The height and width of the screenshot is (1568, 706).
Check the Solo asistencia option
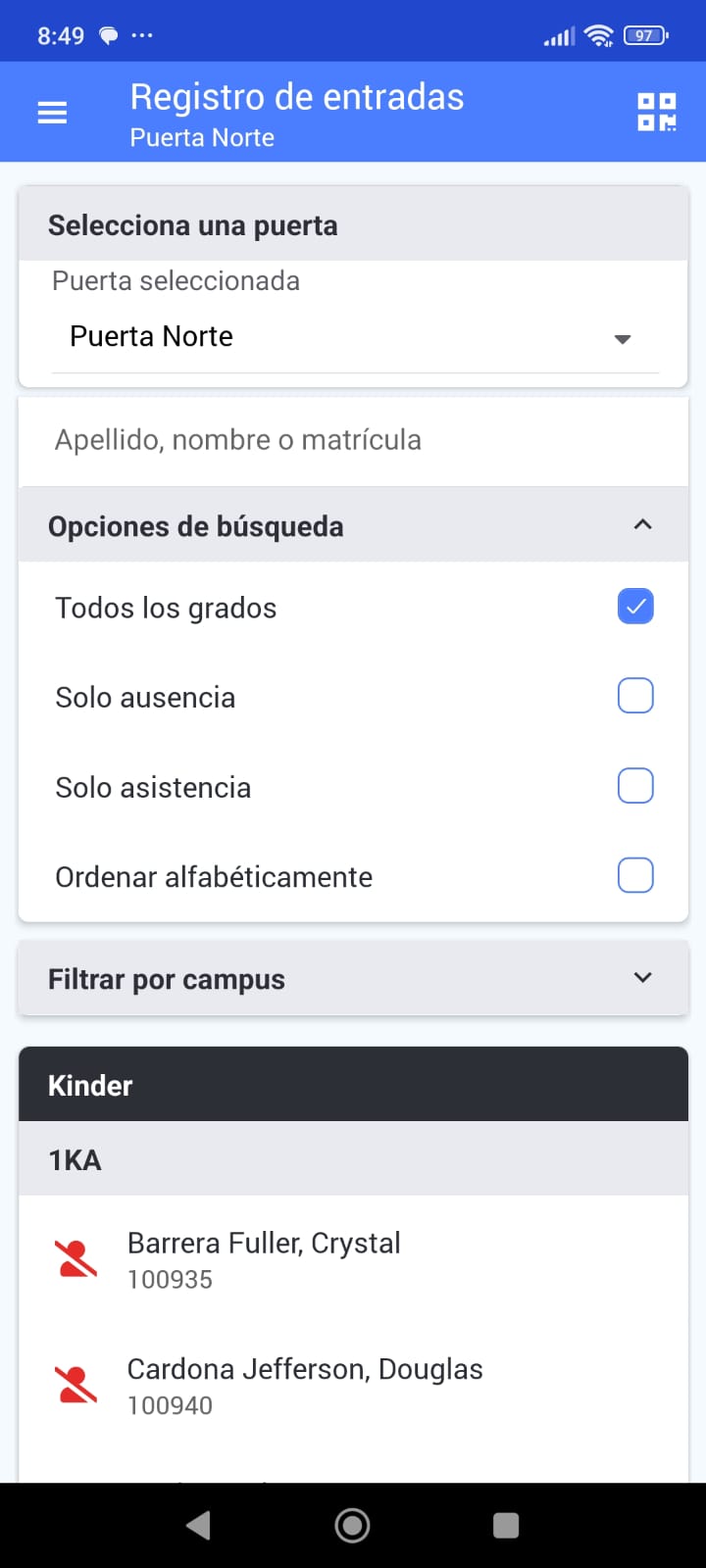pos(635,786)
